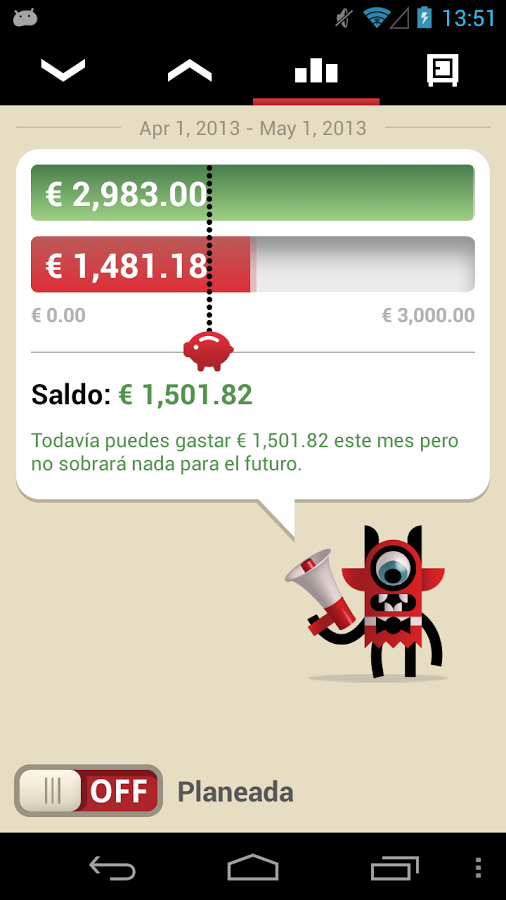Go back with the system back button

(112, 867)
